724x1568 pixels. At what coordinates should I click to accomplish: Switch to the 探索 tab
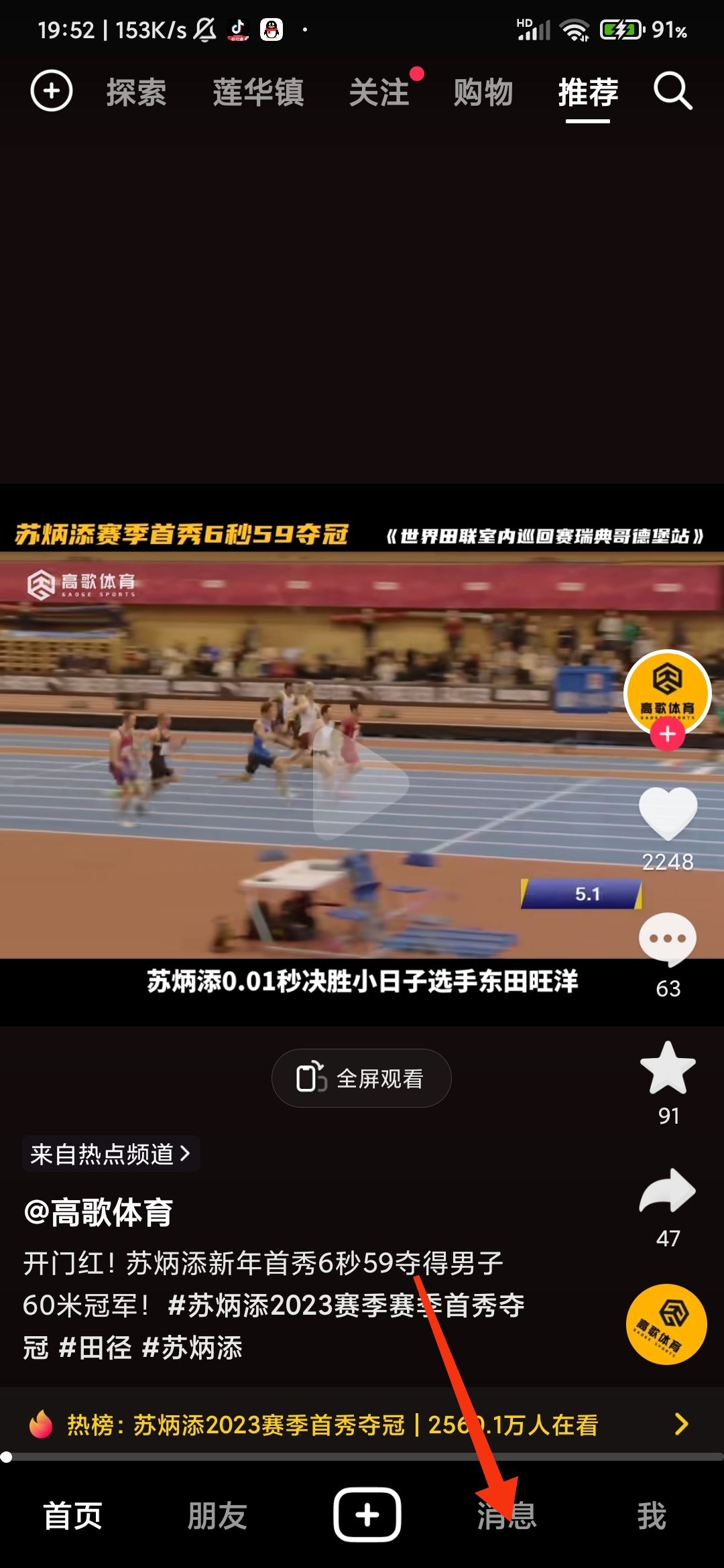click(x=136, y=92)
